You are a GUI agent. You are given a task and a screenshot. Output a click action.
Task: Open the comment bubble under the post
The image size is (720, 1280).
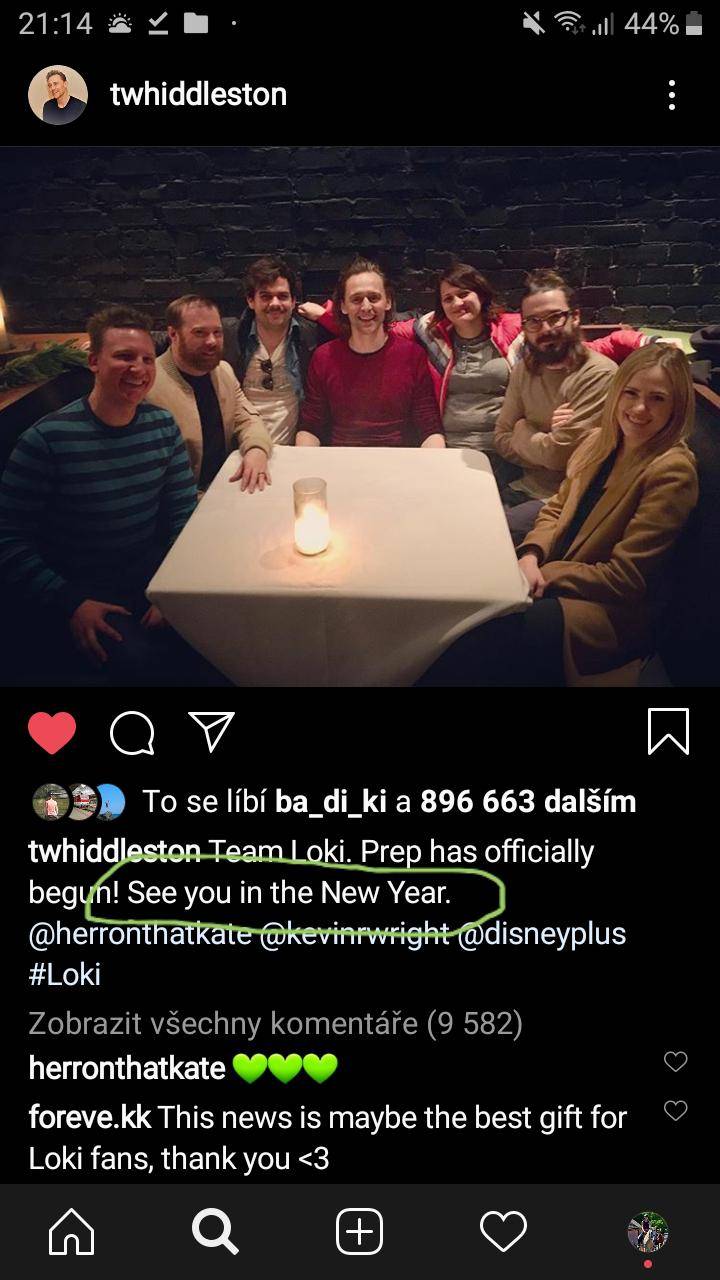tap(132, 733)
